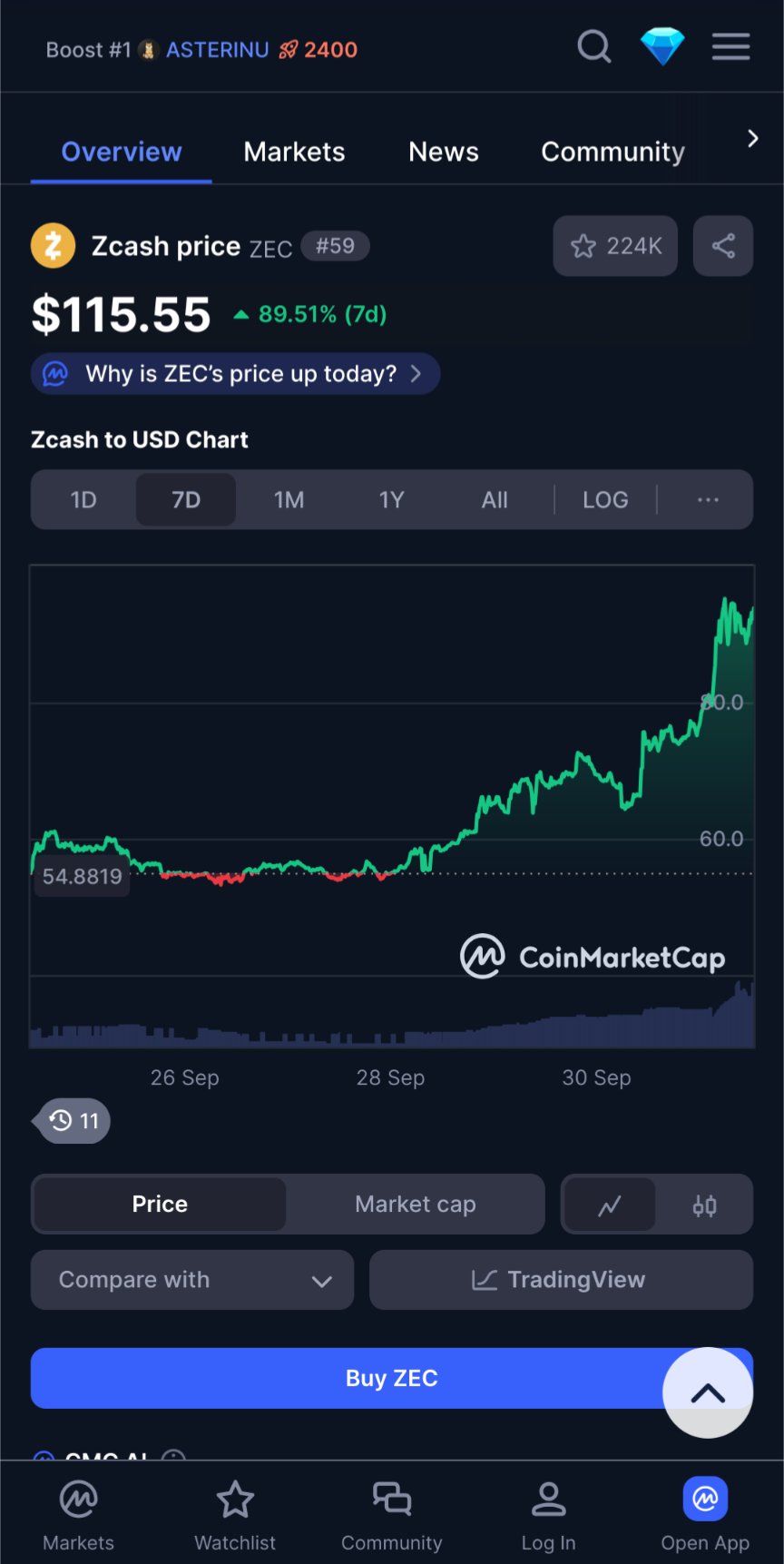Open the search icon in the header
784x1564 pixels.
pyautogui.click(x=594, y=46)
